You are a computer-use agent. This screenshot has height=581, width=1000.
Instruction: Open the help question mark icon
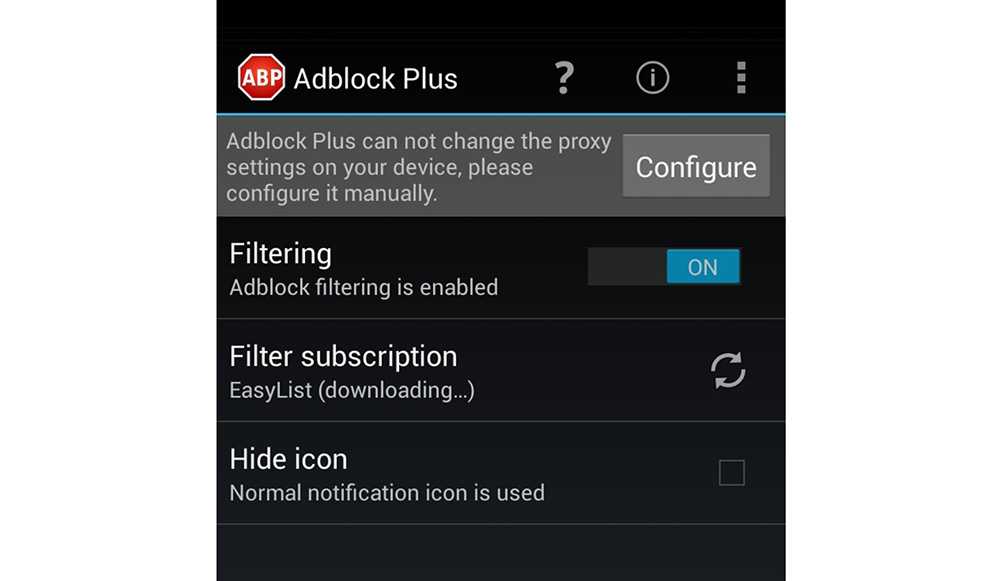(x=564, y=78)
